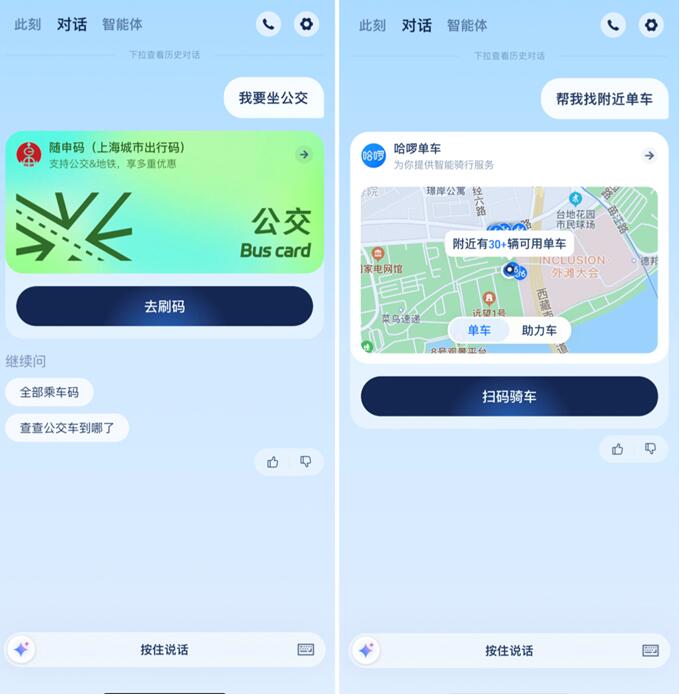Switch map to 助力车
Viewport: 679px width, 696px height.
click(539, 330)
